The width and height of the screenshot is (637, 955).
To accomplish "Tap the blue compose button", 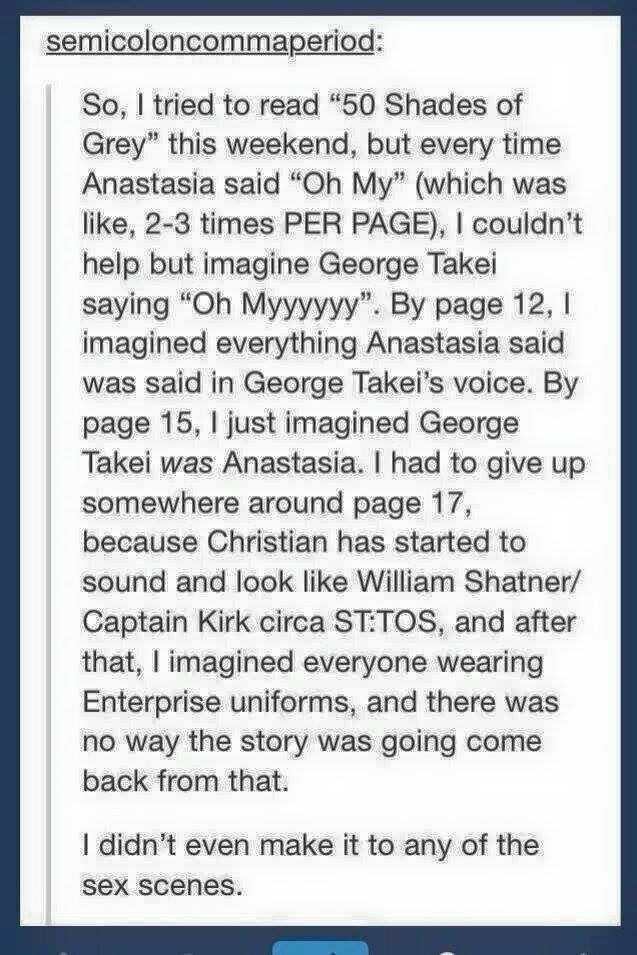I will pos(320,947).
